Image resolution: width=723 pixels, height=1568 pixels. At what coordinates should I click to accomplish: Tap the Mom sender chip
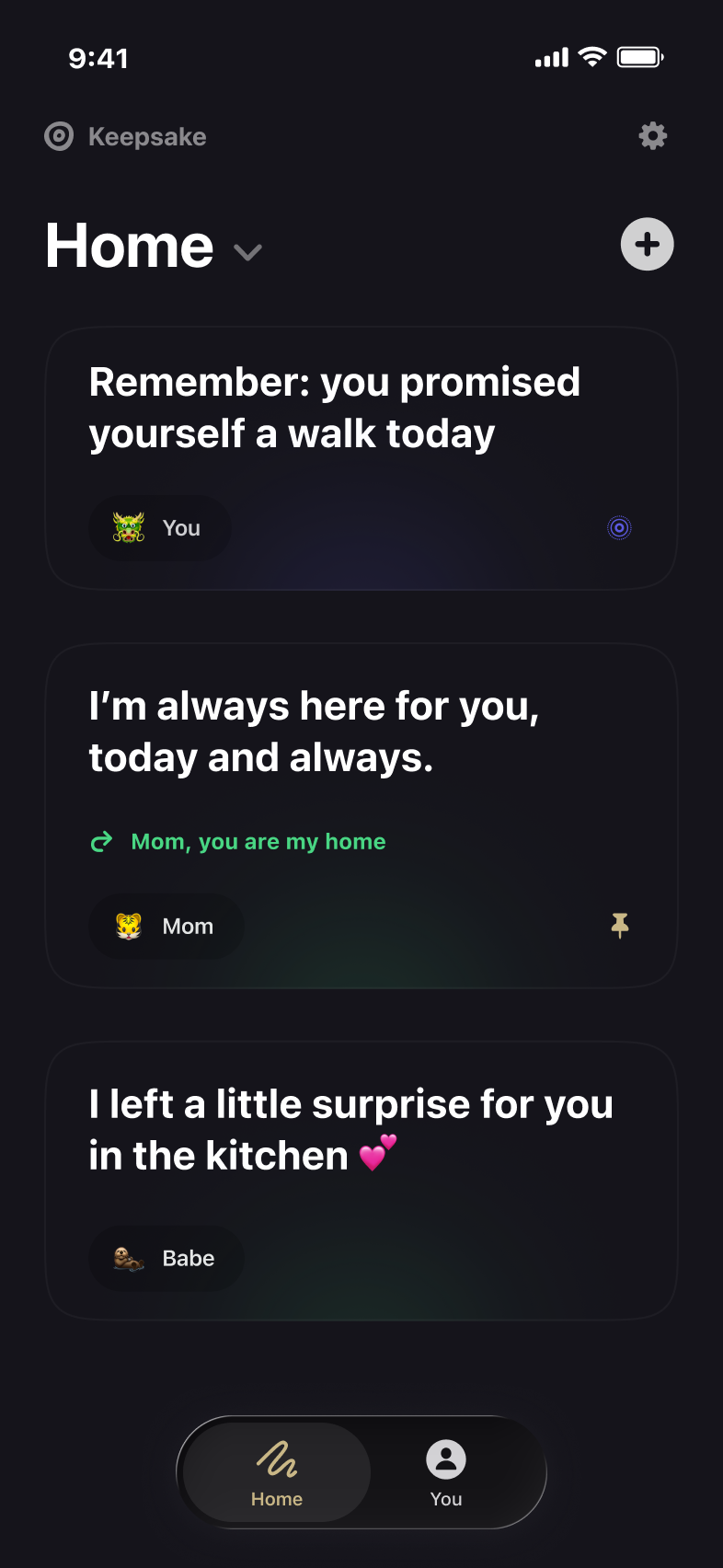166,927
